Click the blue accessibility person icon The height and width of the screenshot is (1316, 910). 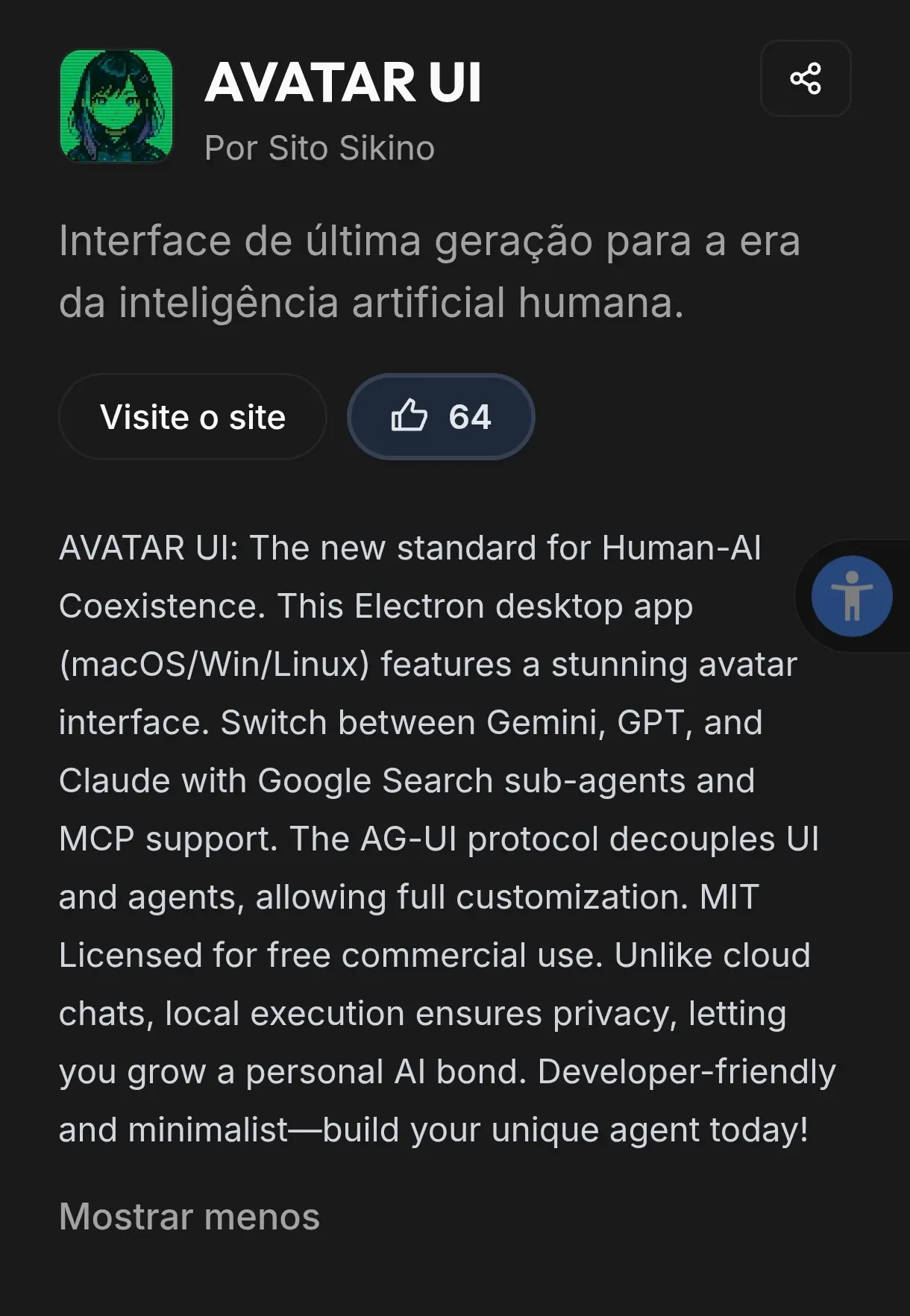(849, 595)
